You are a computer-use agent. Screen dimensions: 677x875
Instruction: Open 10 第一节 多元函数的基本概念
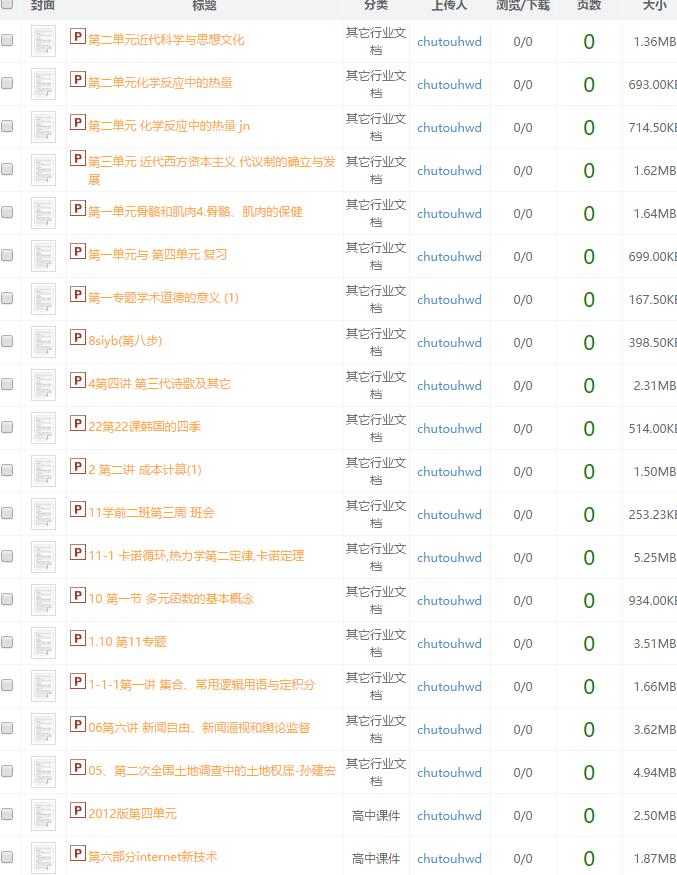click(171, 599)
